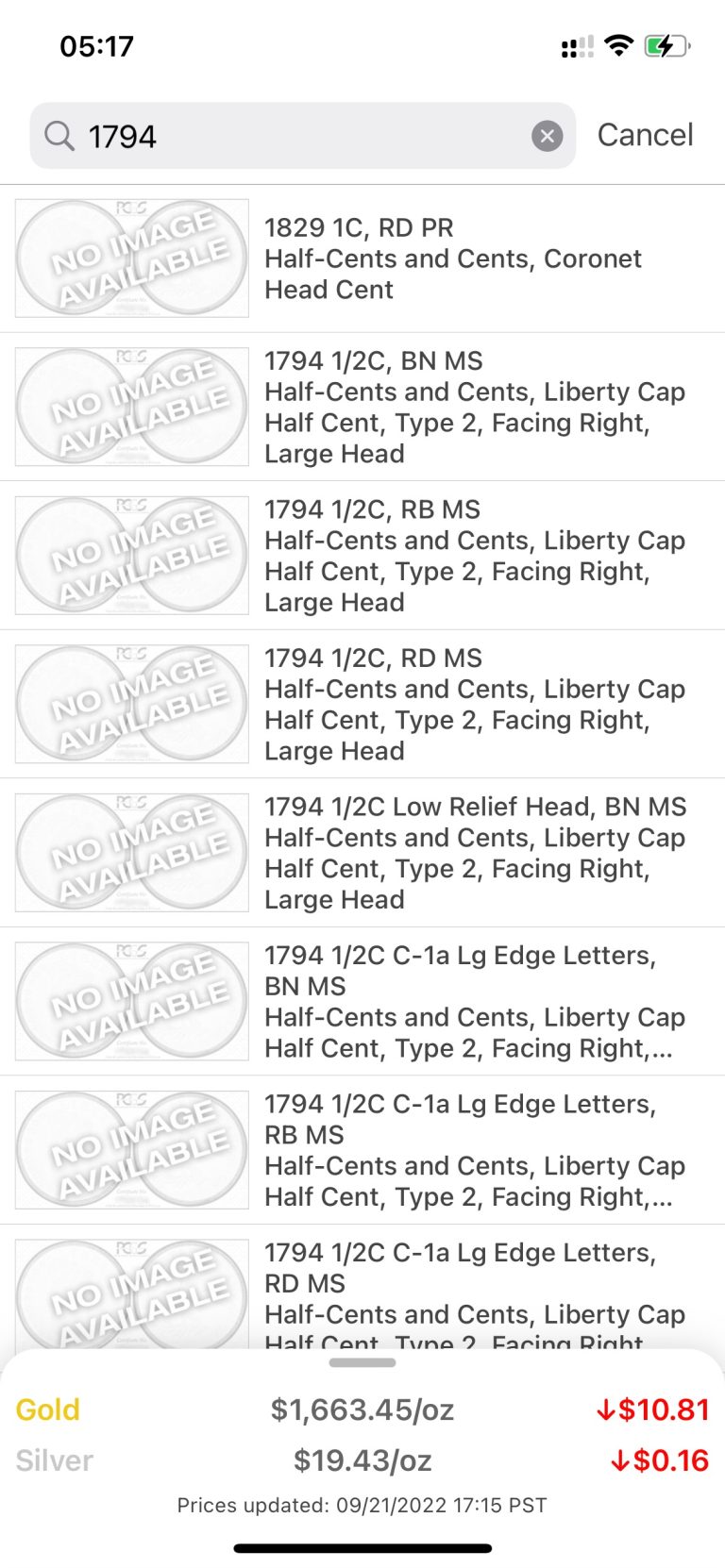Viewport: 725px width, 1568px height.
Task: Tap the magnifying glass search icon
Action: (59, 135)
